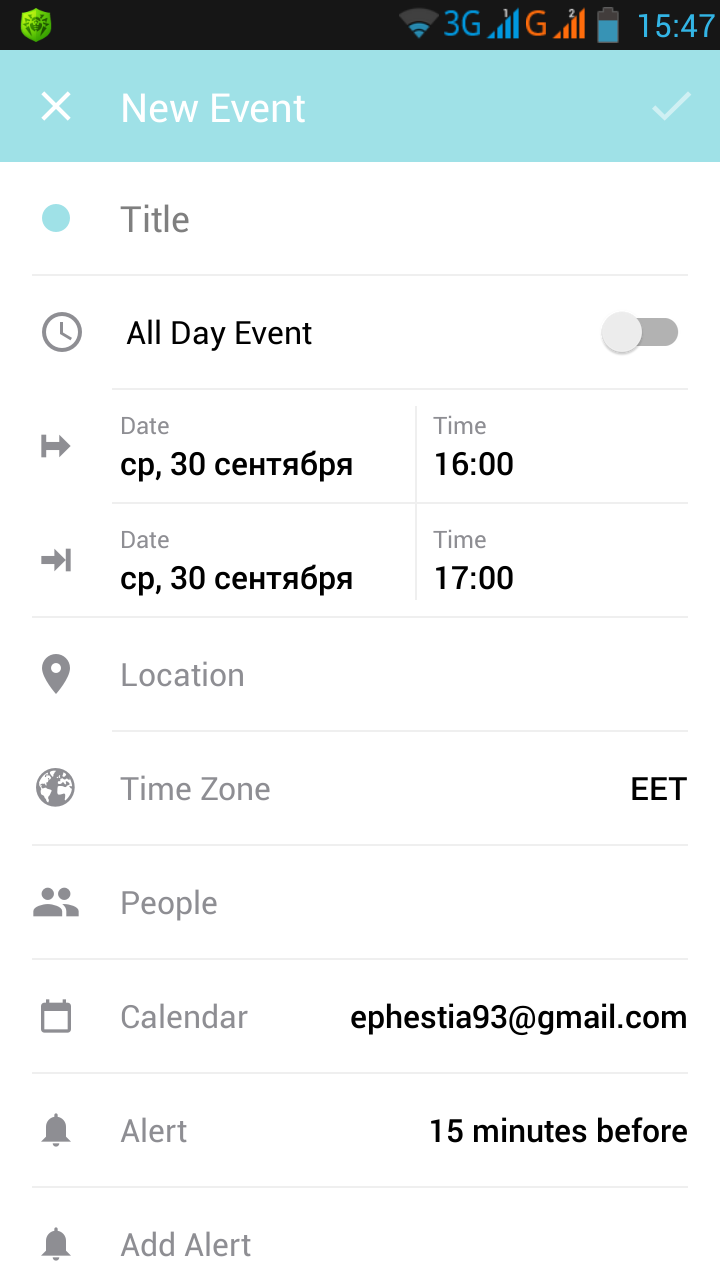Pick the start date
720x1280 pixels.
(263, 446)
